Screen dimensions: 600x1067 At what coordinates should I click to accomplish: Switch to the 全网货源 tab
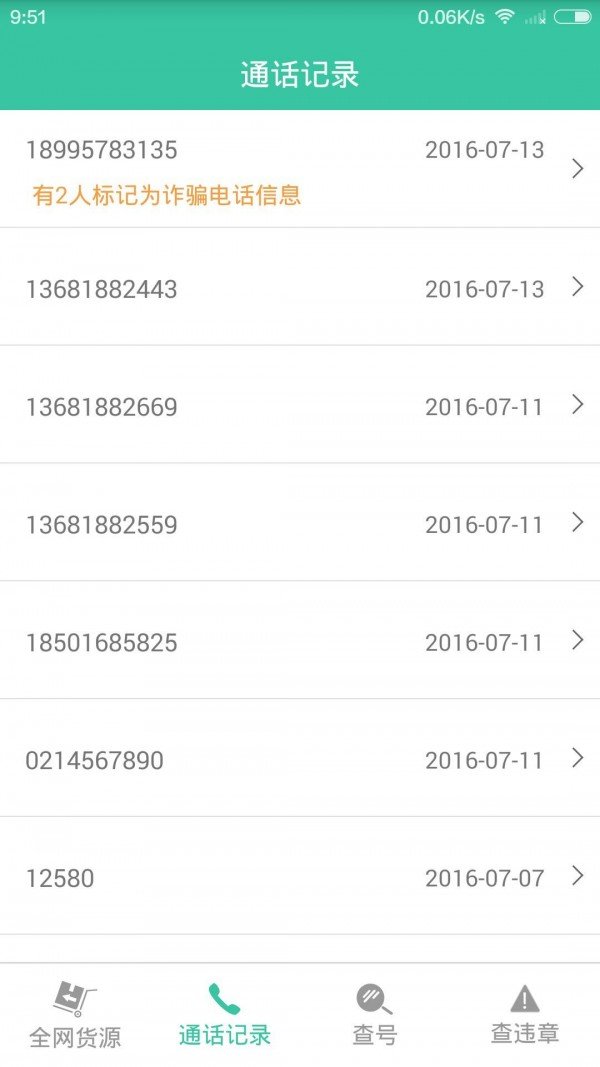click(75, 1015)
